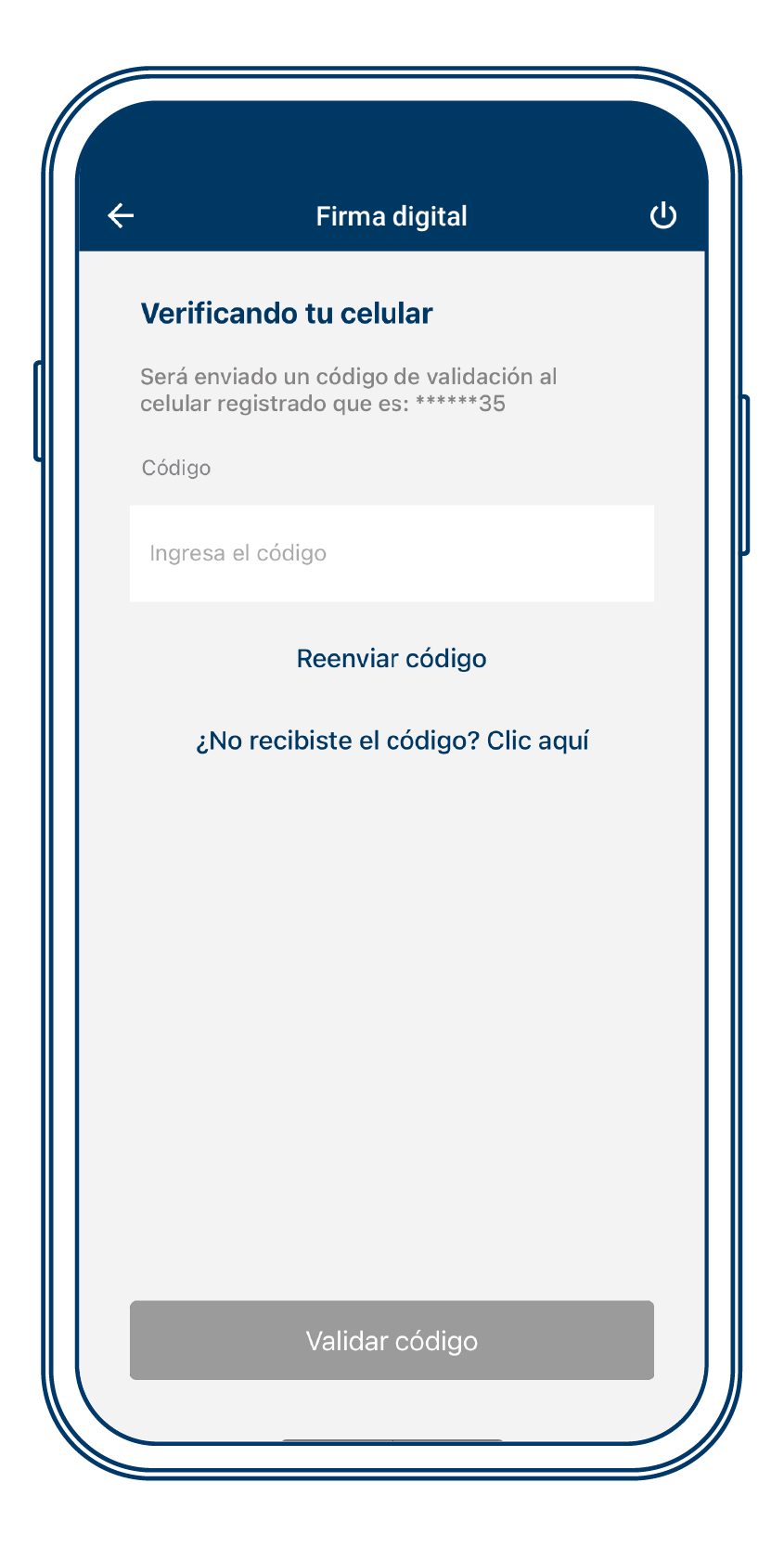This screenshot has width=784, height=1547.
Task: Tap the power icon to log out
Action: tap(662, 215)
